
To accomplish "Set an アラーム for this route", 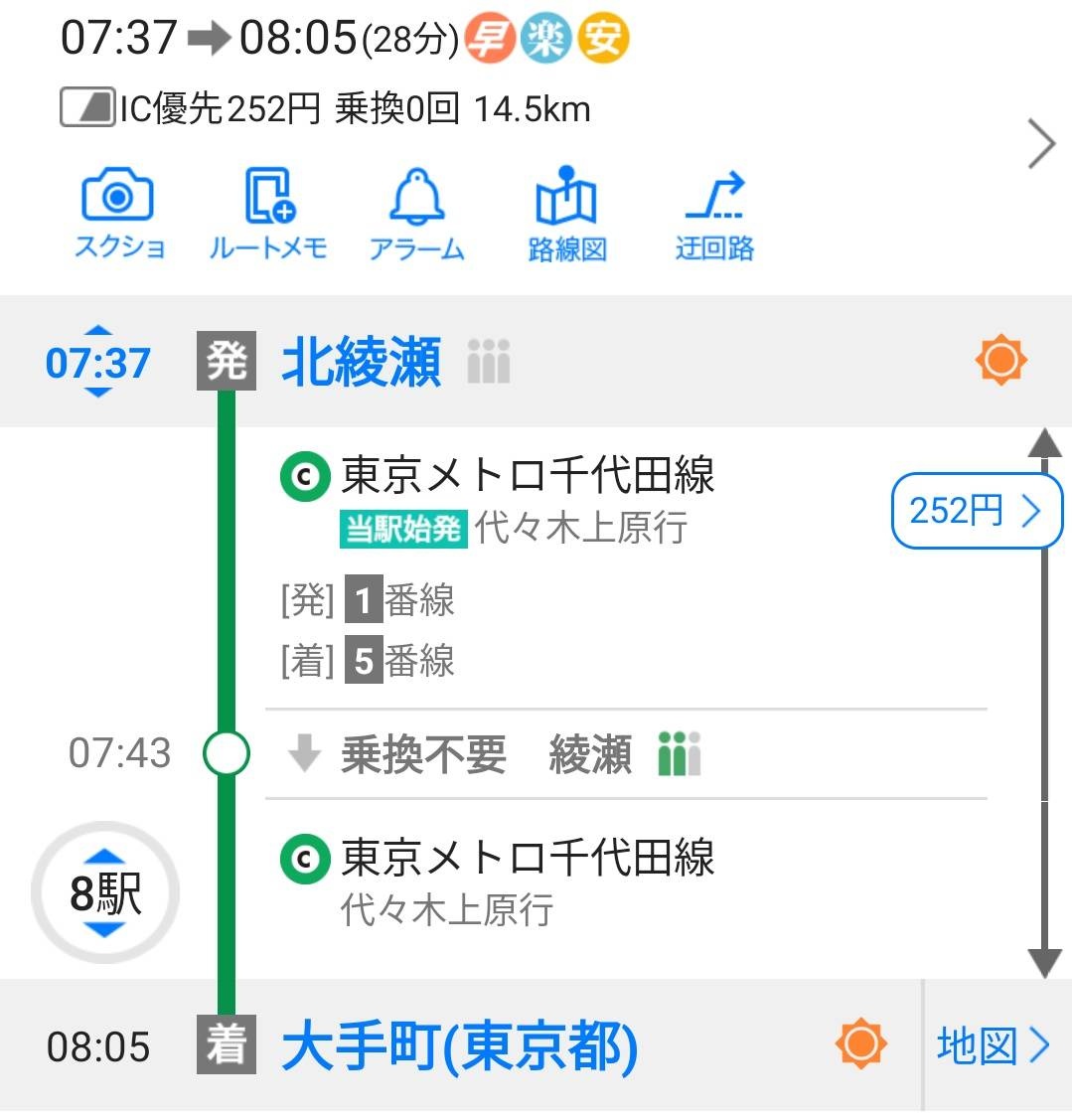I will (416, 214).
